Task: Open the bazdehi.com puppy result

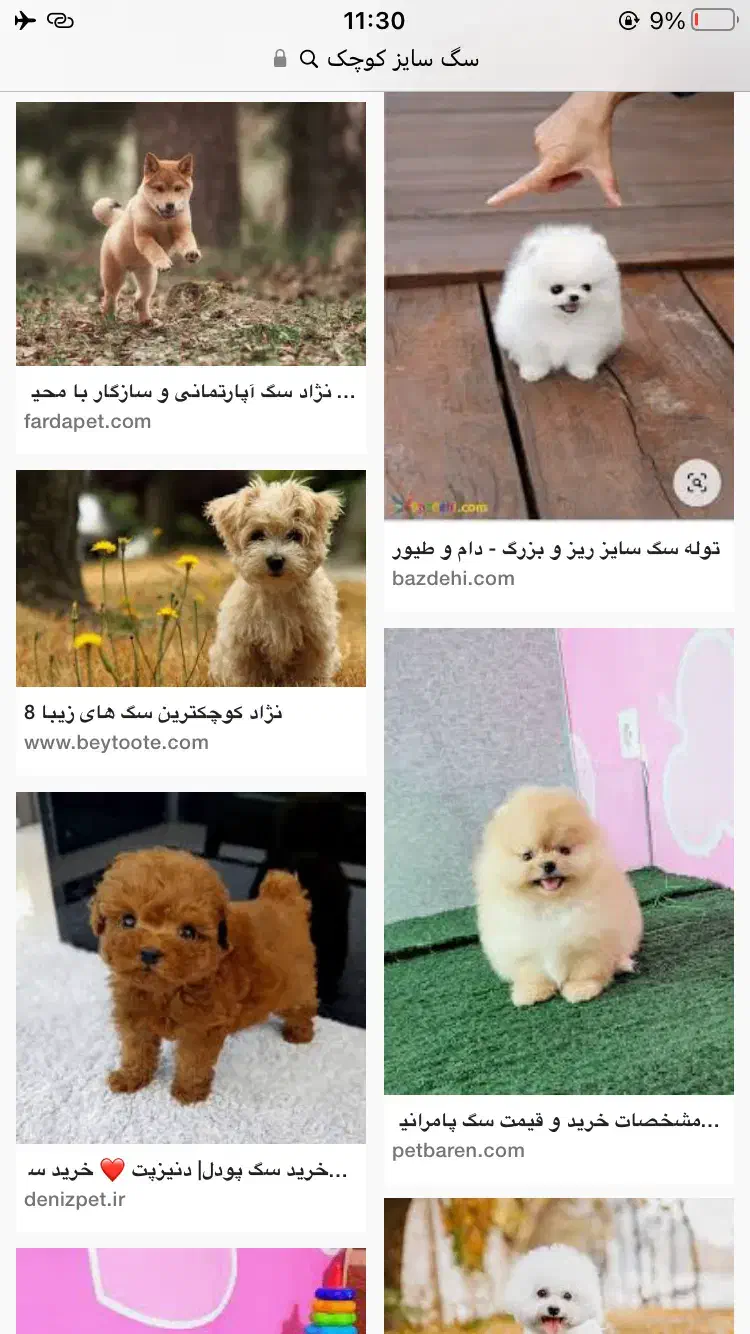Action: click(x=452, y=578)
